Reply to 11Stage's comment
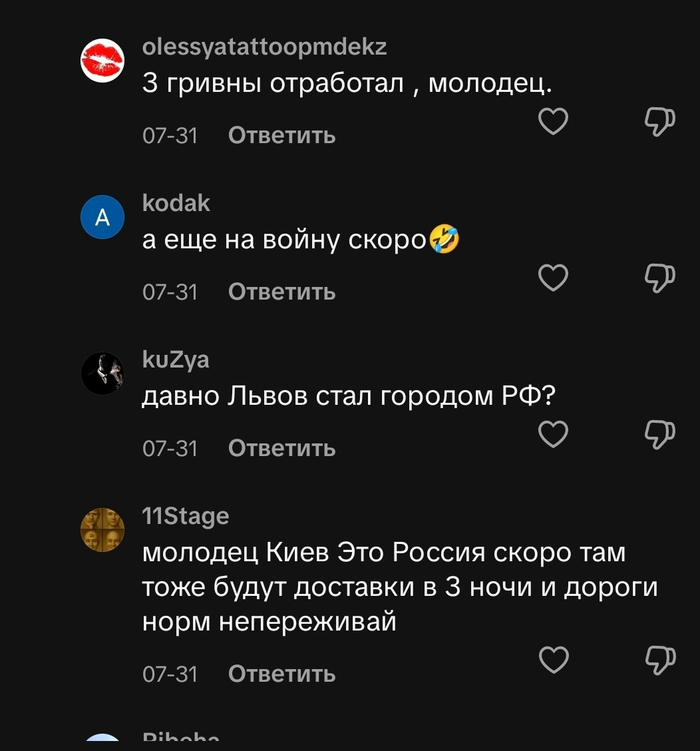The image size is (700, 751). [281, 674]
